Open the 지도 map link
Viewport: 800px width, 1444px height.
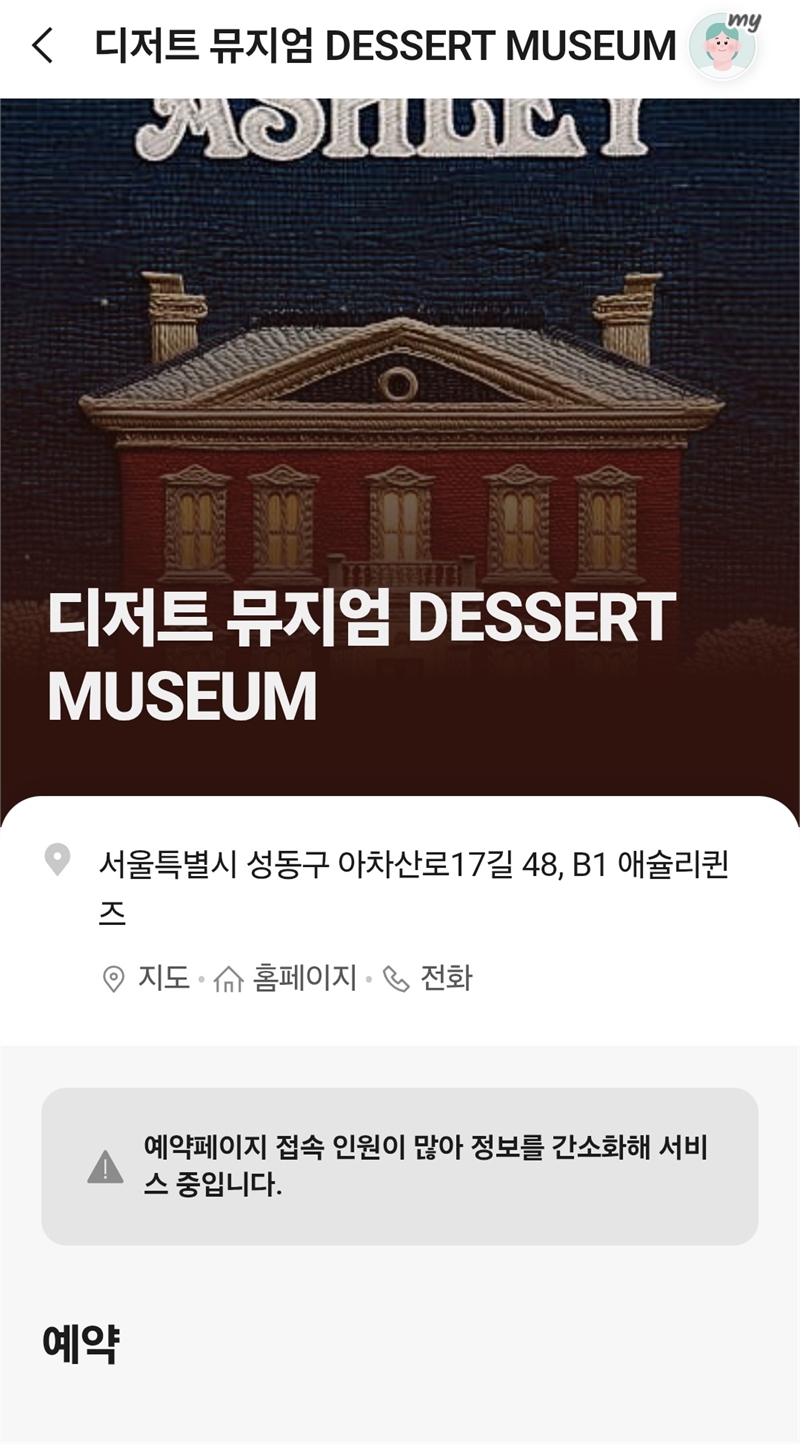pyautogui.click(x=148, y=978)
